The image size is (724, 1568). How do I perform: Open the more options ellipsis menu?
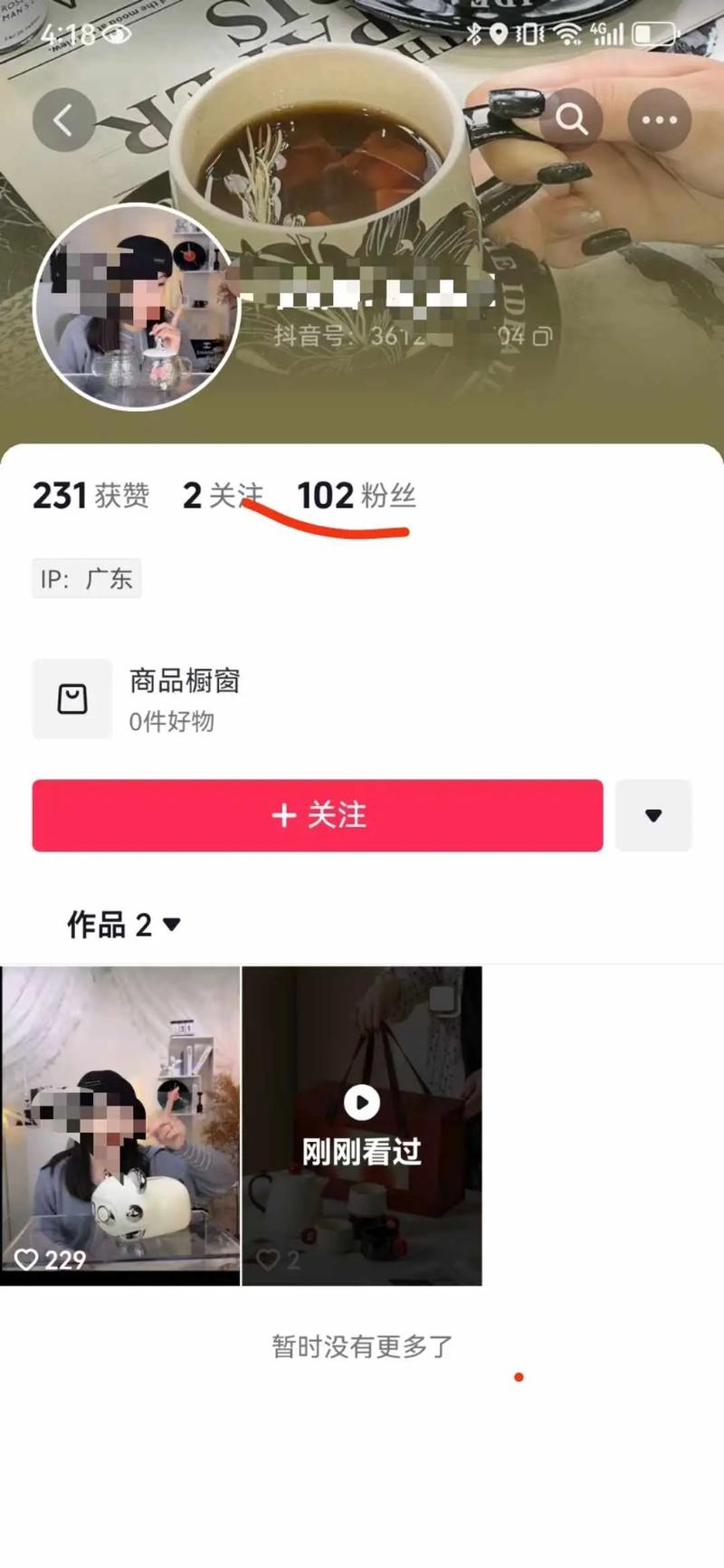pyautogui.click(x=658, y=119)
